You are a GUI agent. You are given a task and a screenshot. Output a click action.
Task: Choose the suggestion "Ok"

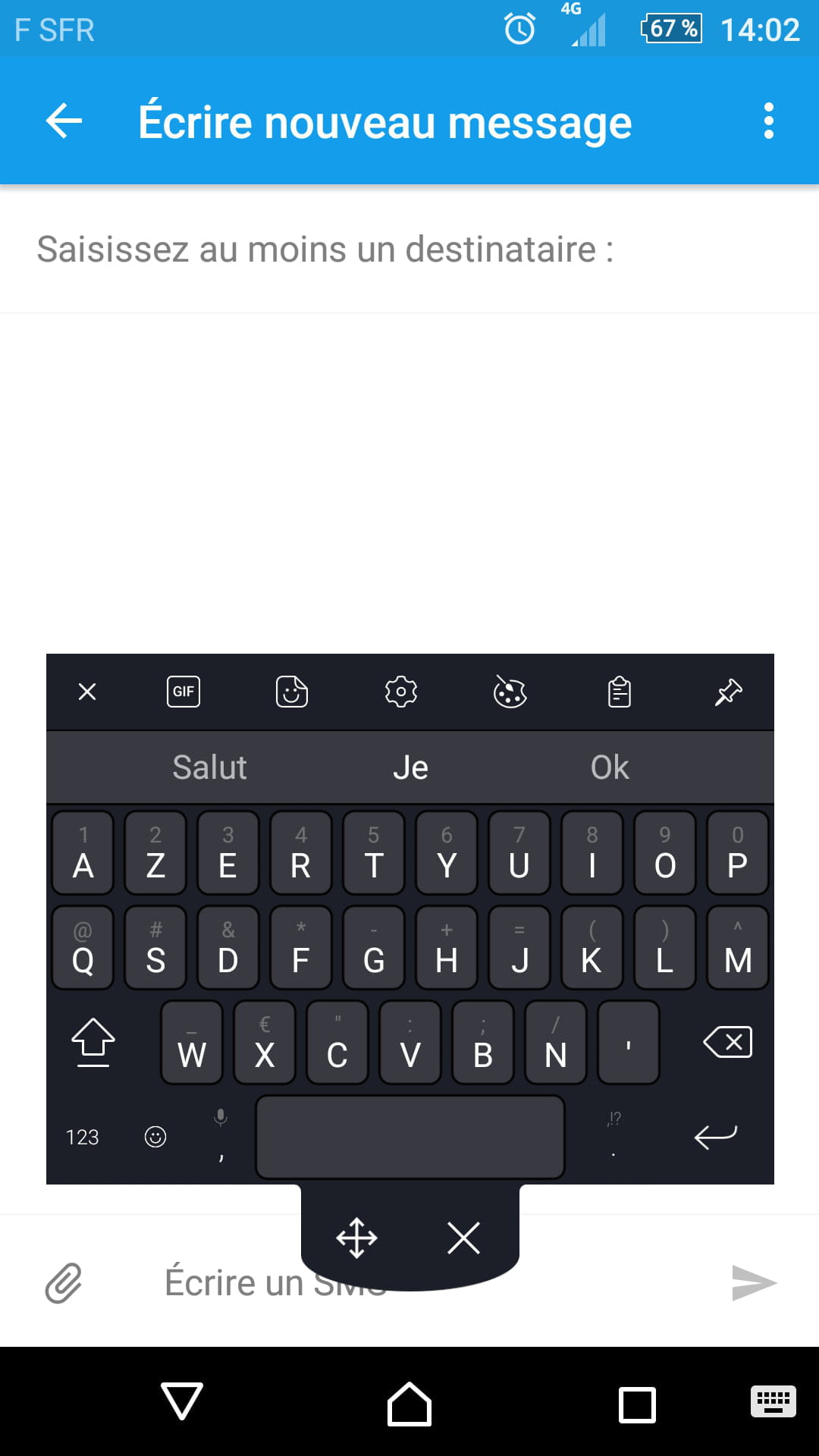[x=610, y=767]
